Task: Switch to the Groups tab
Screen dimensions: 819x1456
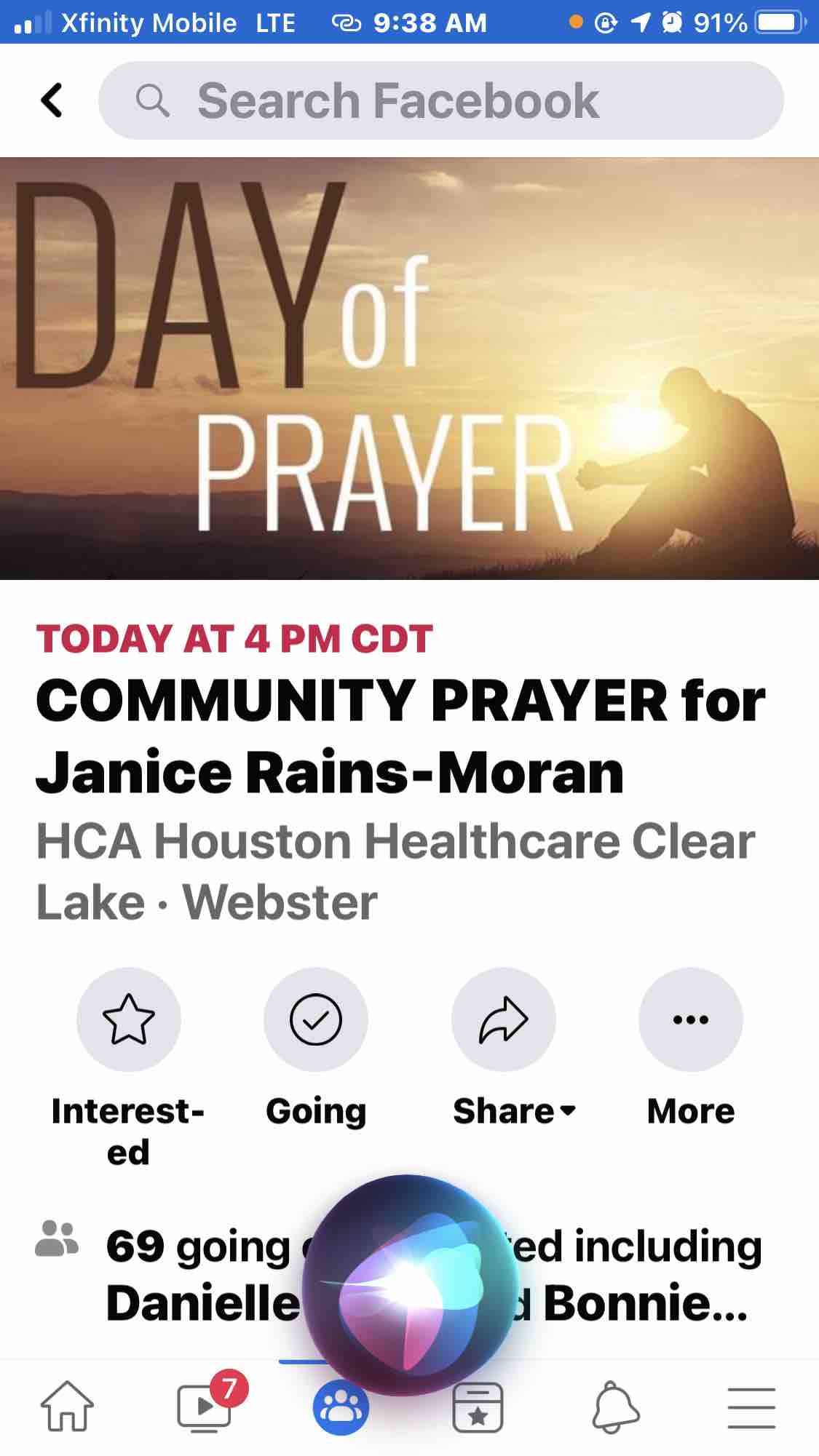Action: (x=341, y=1408)
